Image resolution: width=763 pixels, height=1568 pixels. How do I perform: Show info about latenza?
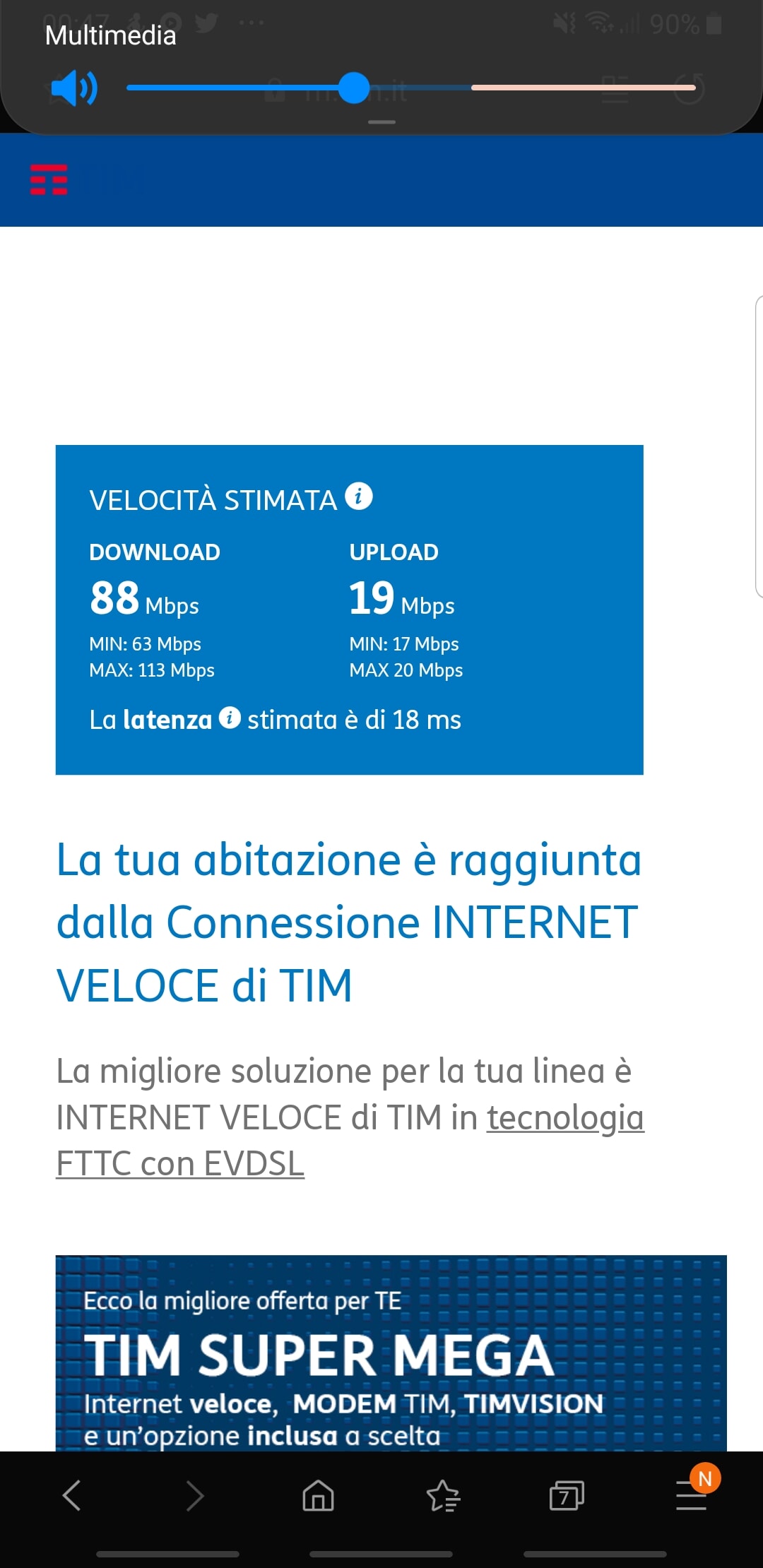pos(230,718)
